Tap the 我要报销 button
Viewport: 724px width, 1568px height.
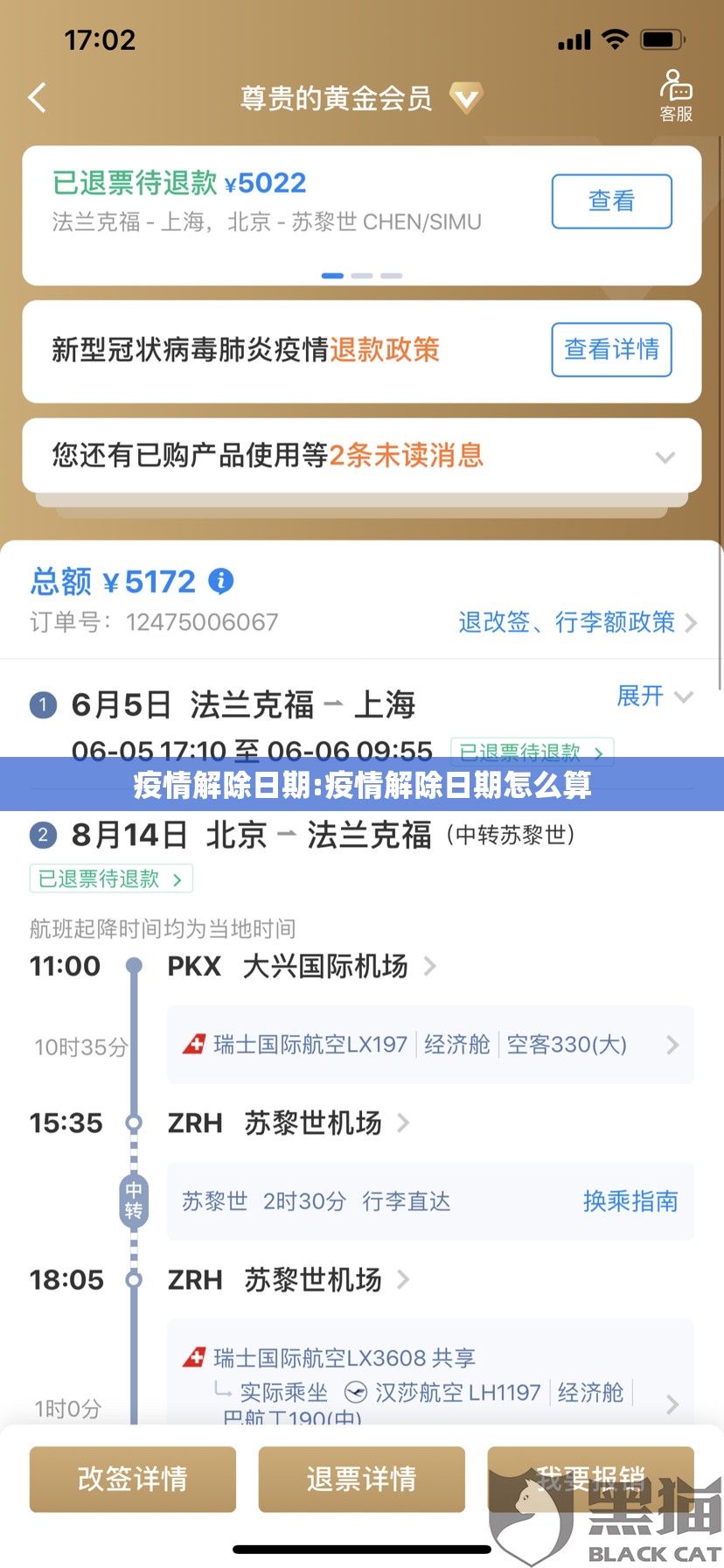(590, 1479)
